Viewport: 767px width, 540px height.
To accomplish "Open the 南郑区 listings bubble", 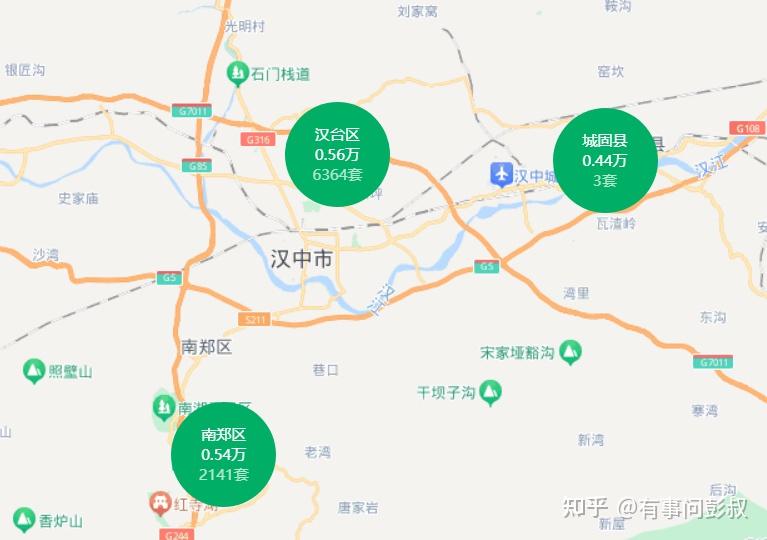I will click(x=223, y=454).
